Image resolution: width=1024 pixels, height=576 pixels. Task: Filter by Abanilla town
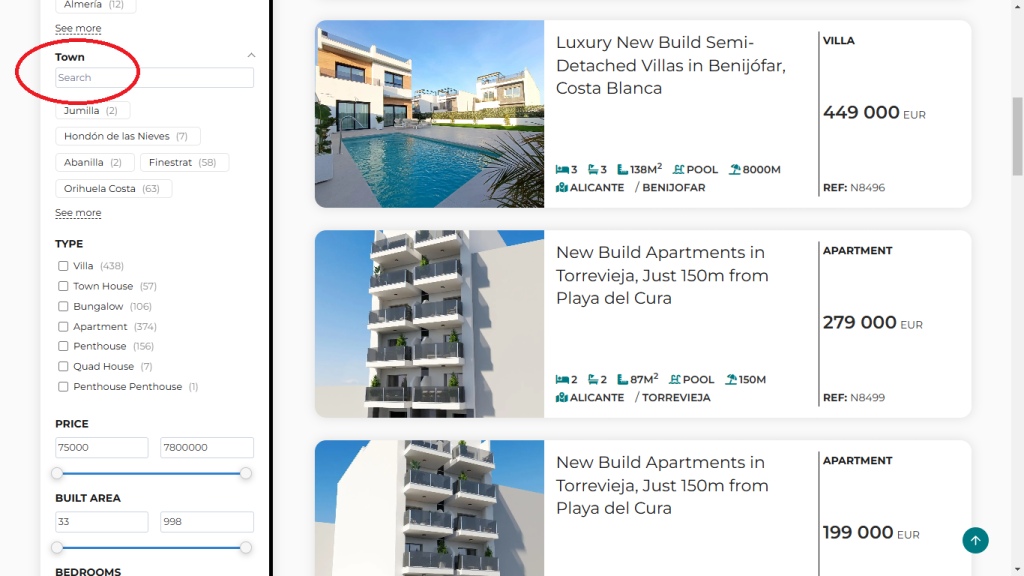pyautogui.click(x=93, y=162)
